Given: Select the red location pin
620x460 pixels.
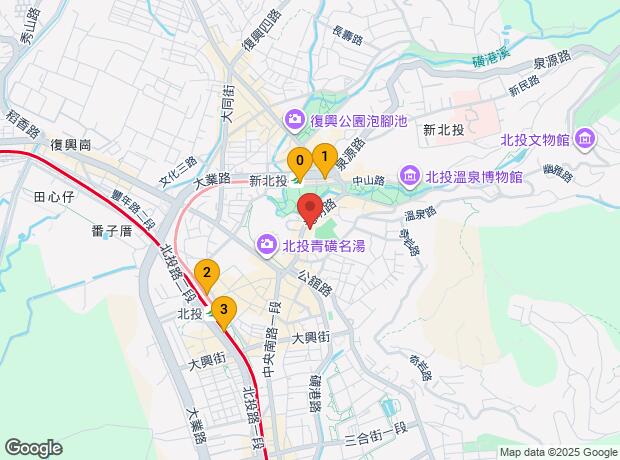Looking at the screenshot, I should click(310, 210).
